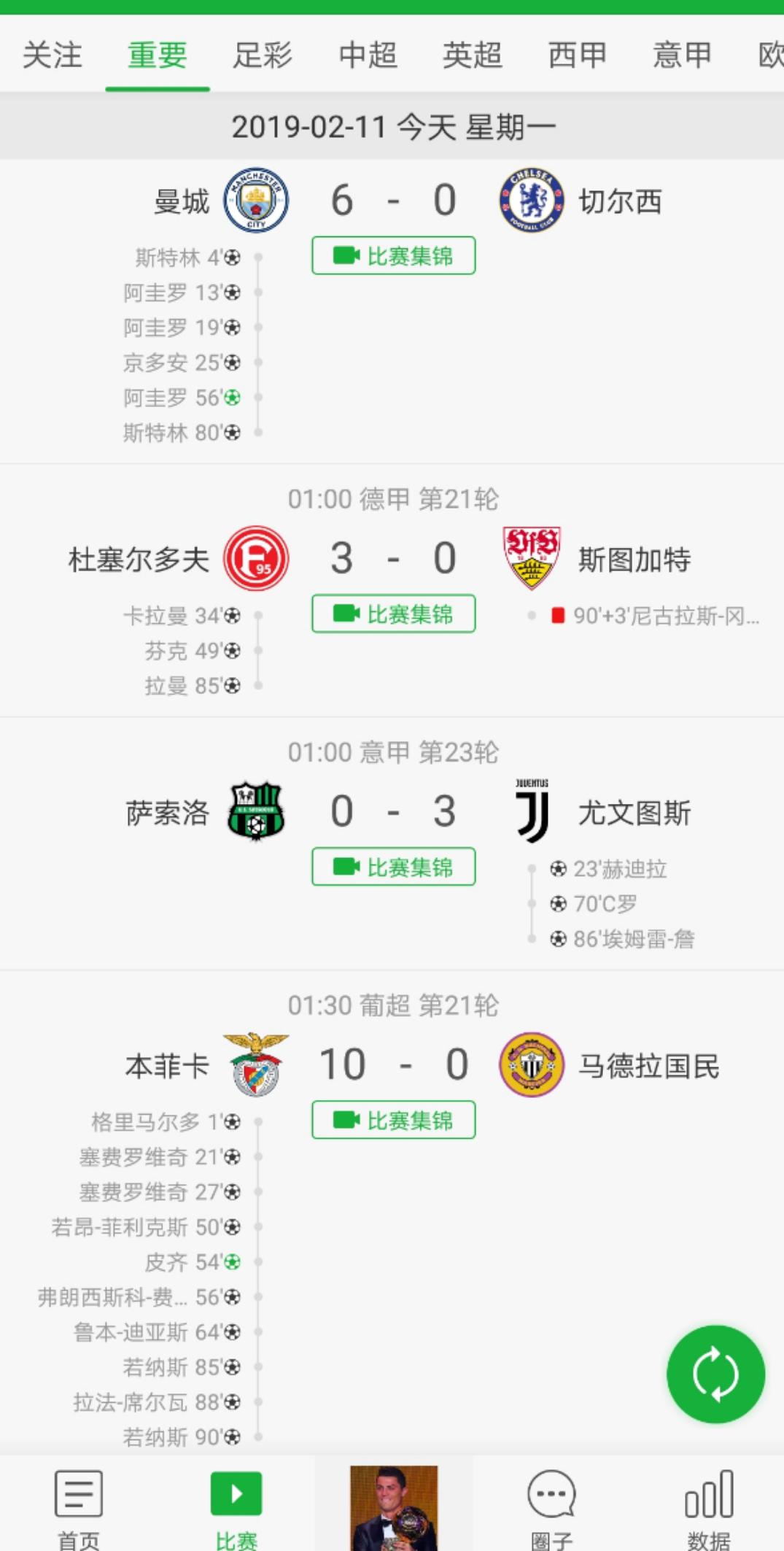Switch to the 关注 tab
Screen dimensions: 784x1551
[x=52, y=55]
